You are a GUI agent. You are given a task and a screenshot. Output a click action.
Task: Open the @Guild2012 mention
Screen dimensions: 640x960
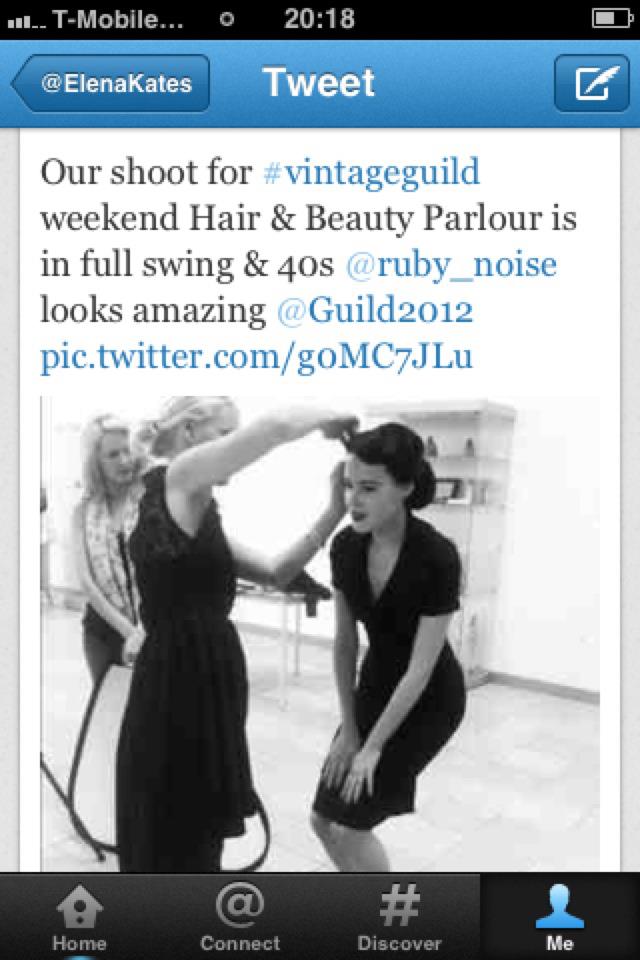[x=375, y=311]
